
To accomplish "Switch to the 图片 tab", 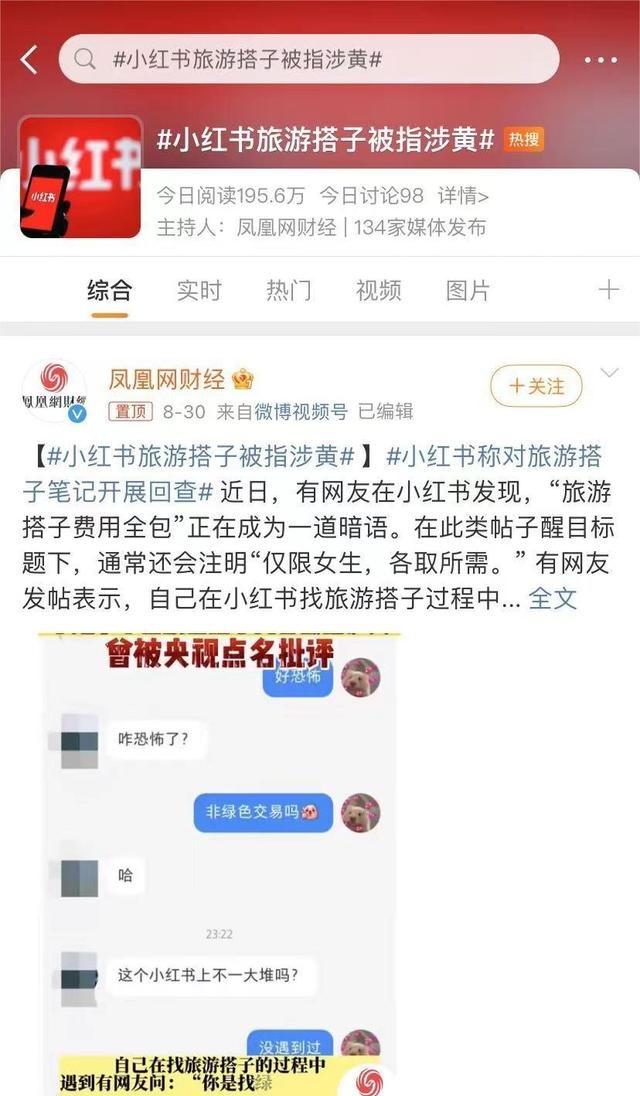I will coord(468,290).
